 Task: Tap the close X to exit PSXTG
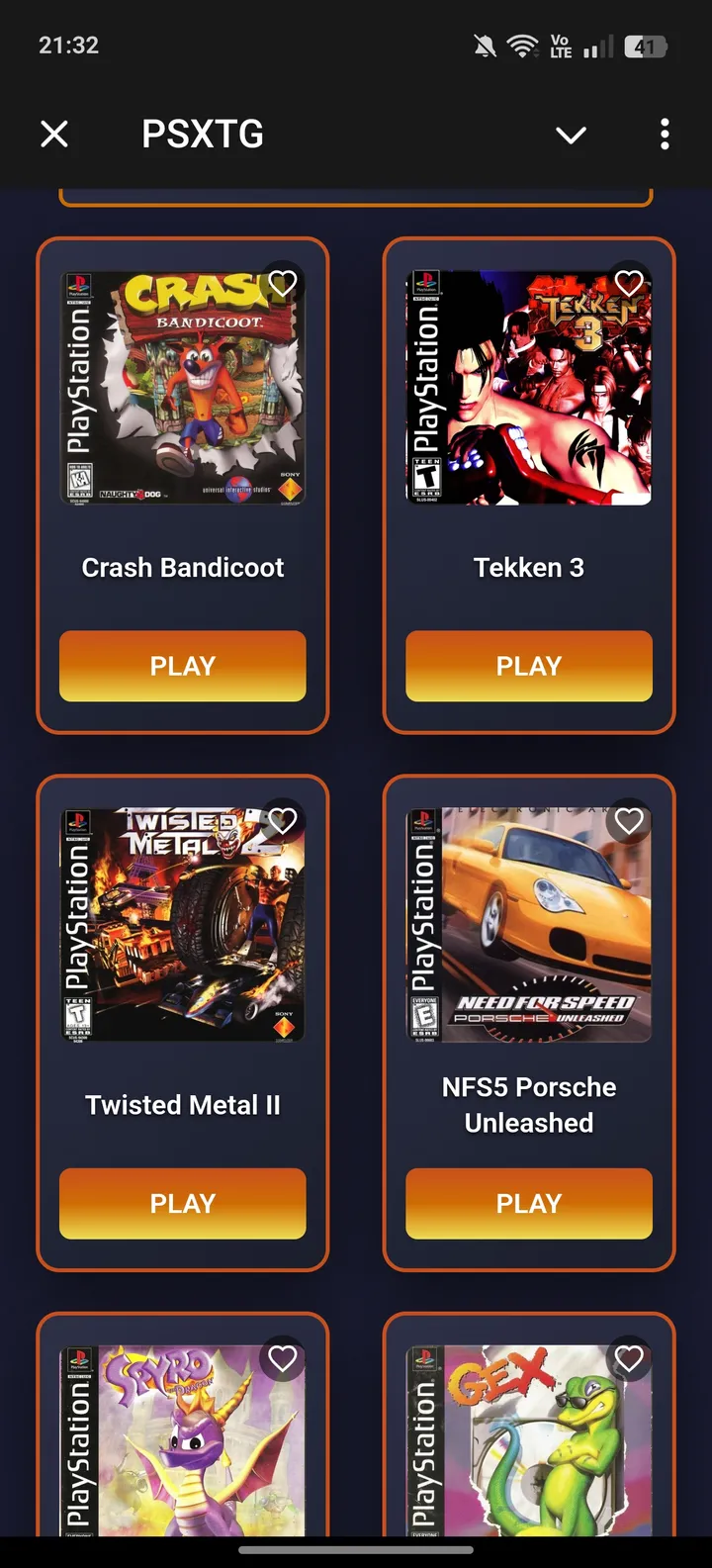tap(54, 135)
